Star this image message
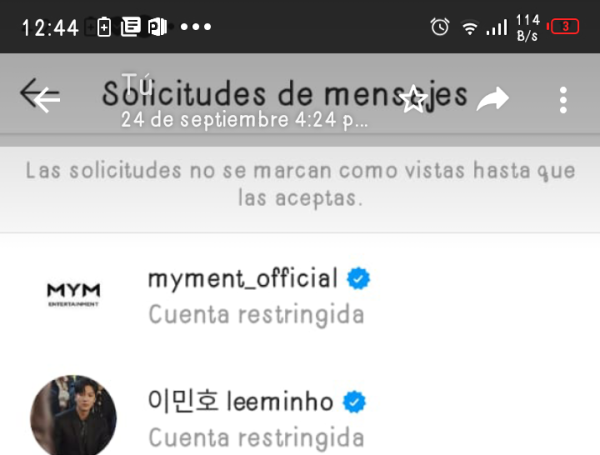 point(413,99)
